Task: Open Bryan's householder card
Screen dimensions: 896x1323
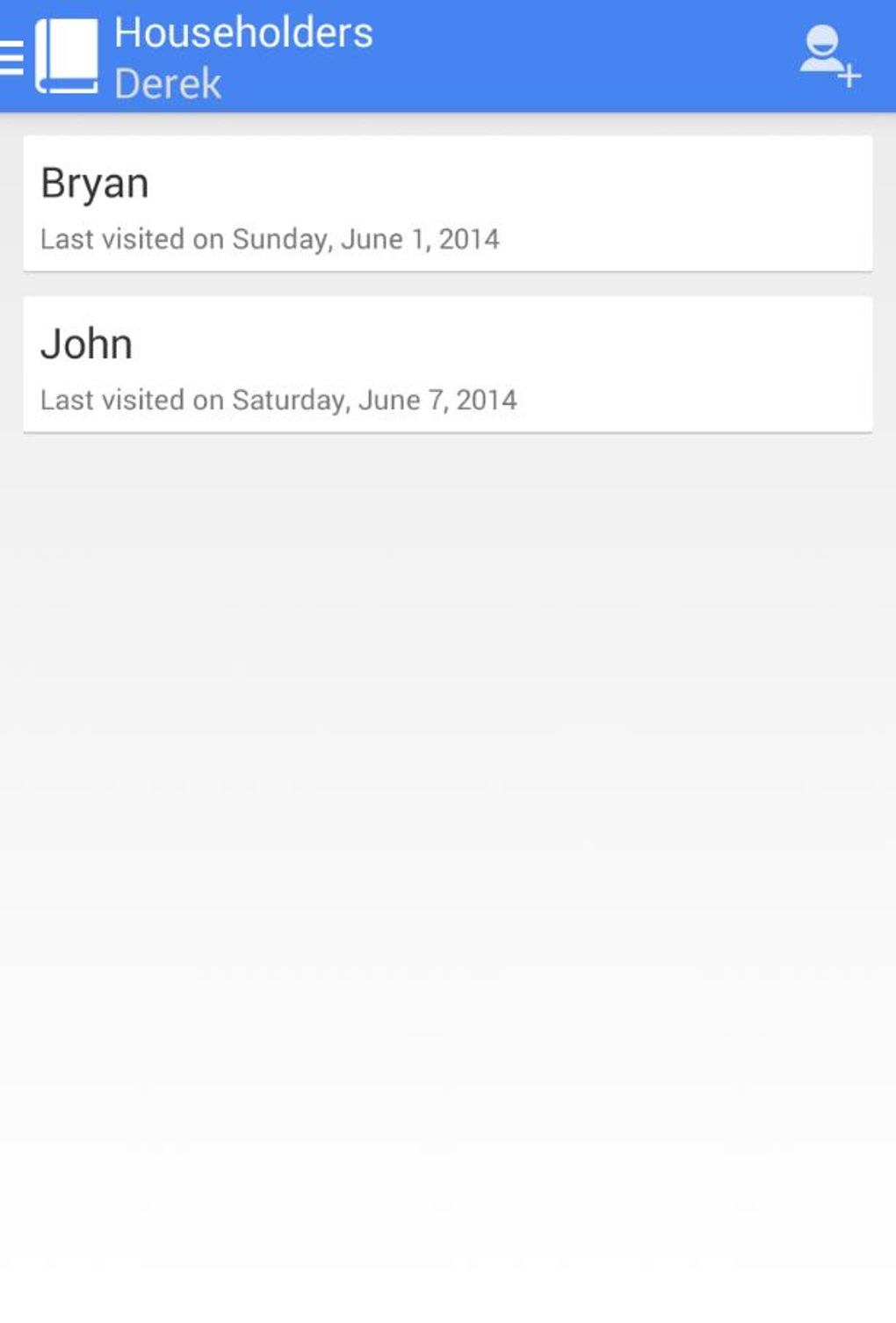Action: click(447, 204)
